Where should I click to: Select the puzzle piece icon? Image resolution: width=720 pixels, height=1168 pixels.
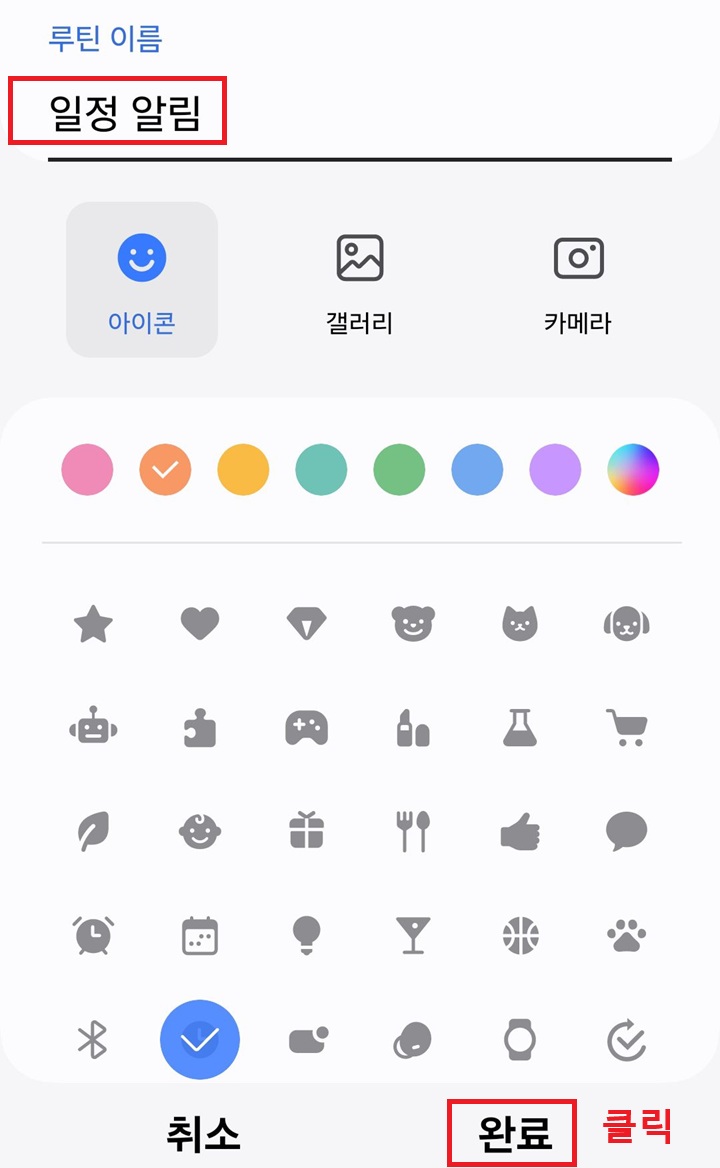point(199,727)
